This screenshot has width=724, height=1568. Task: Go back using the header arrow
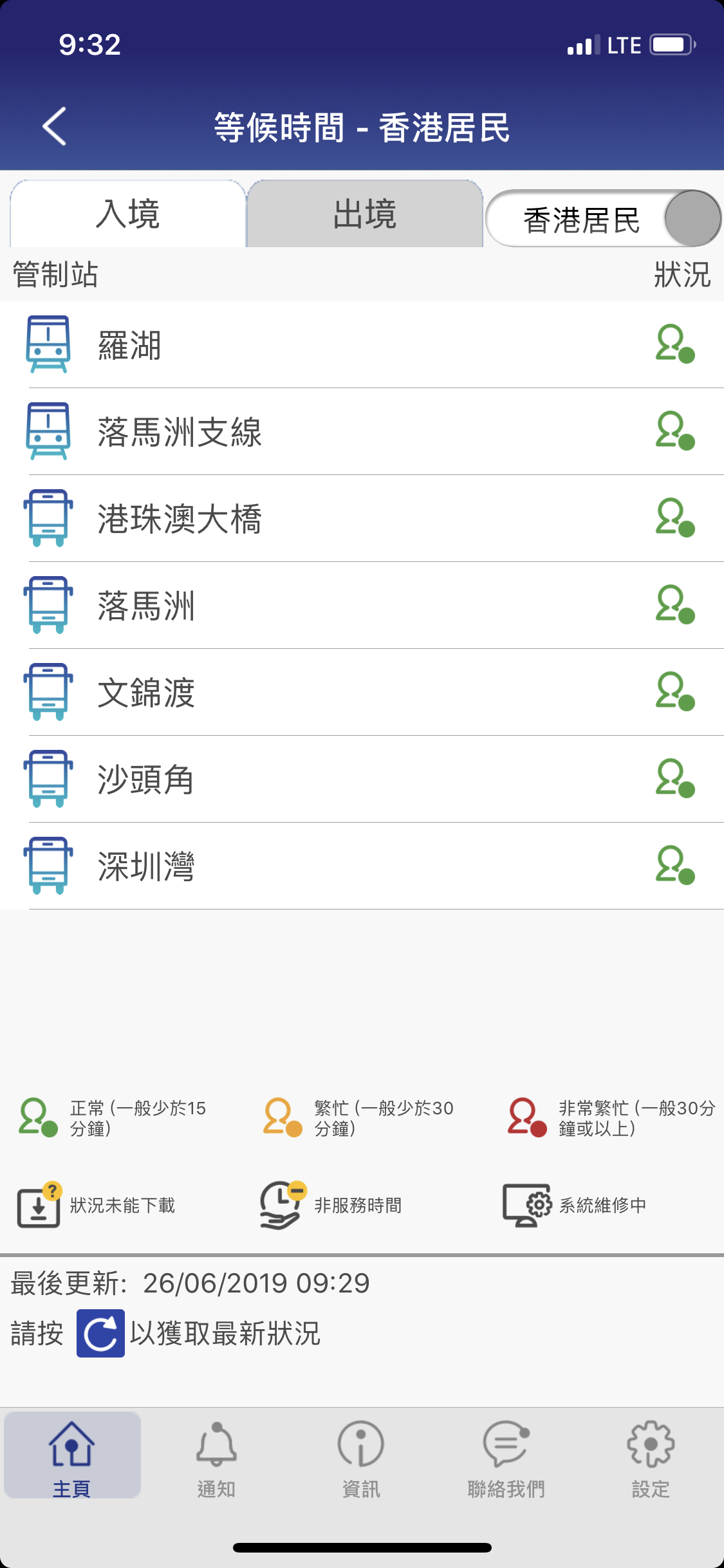pyautogui.click(x=55, y=127)
